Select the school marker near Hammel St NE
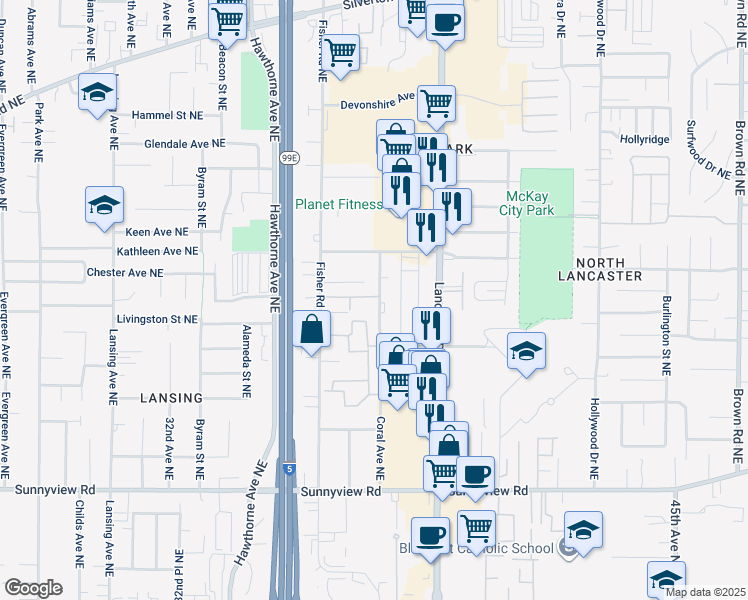 (96, 95)
